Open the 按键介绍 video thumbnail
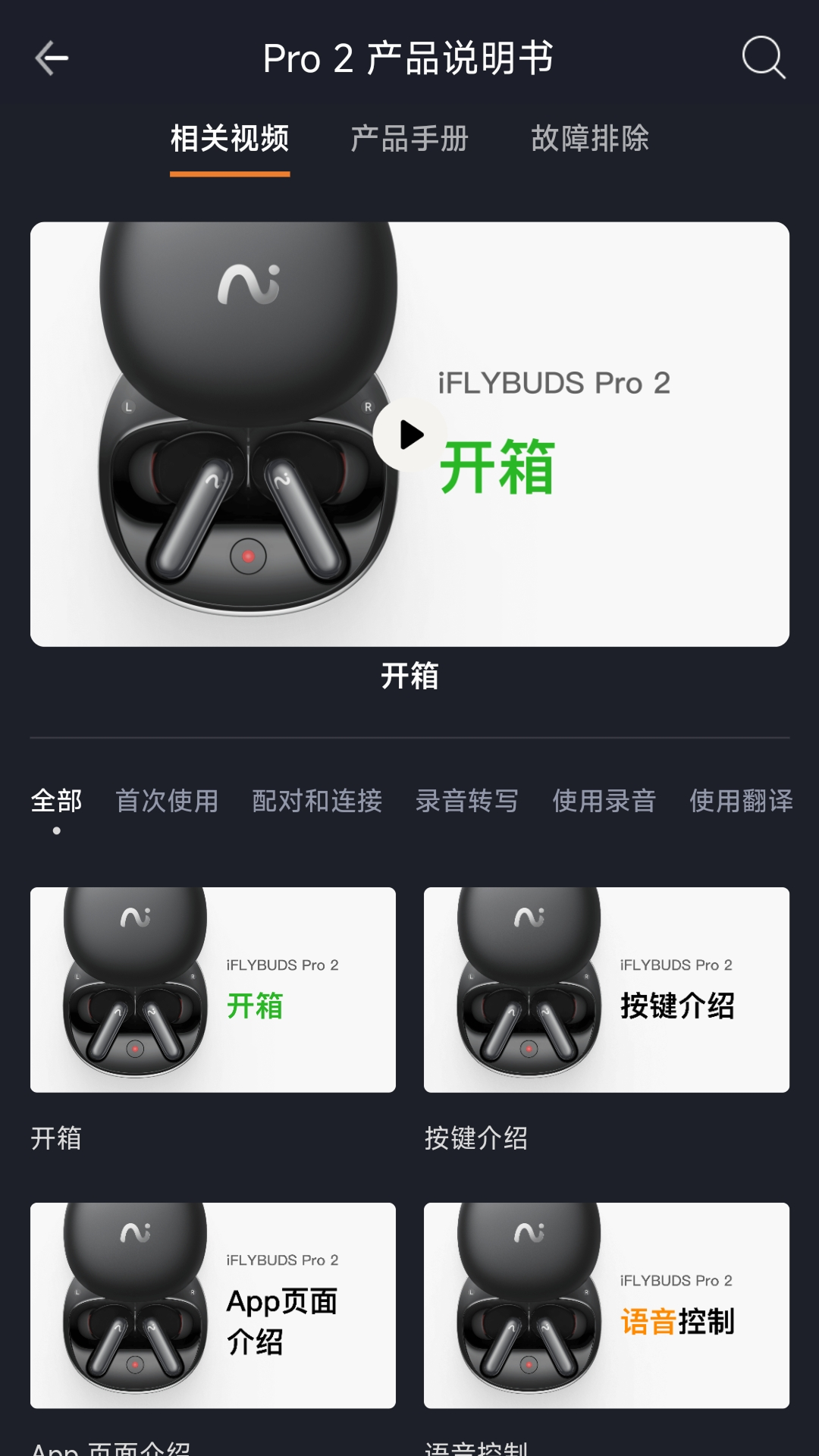Screen dimensions: 819x1456 [x=605, y=988]
